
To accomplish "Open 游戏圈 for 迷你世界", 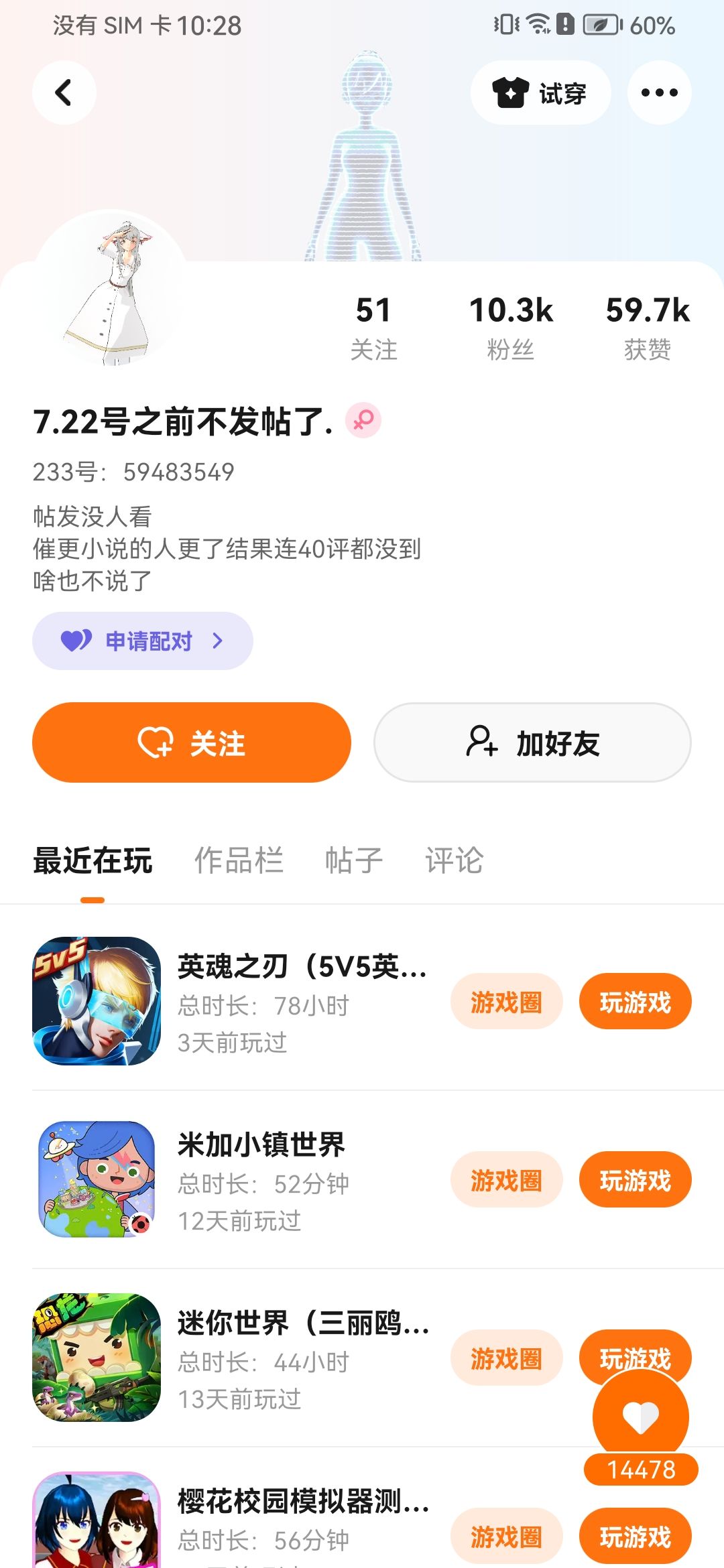I will pyautogui.click(x=506, y=1358).
